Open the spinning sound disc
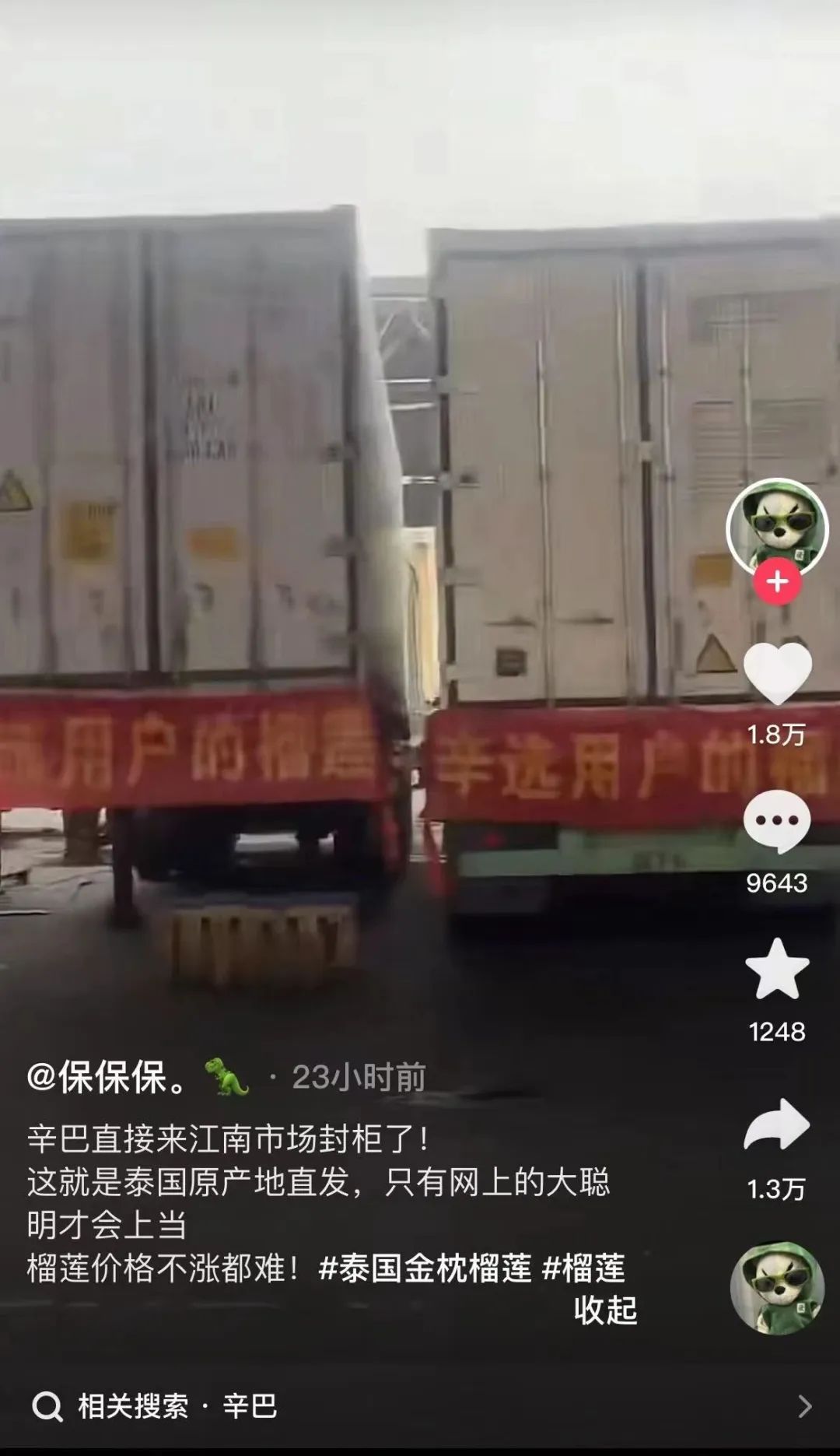Image resolution: width=840 pixels, height=1456 pixels. click(777, 1289)
